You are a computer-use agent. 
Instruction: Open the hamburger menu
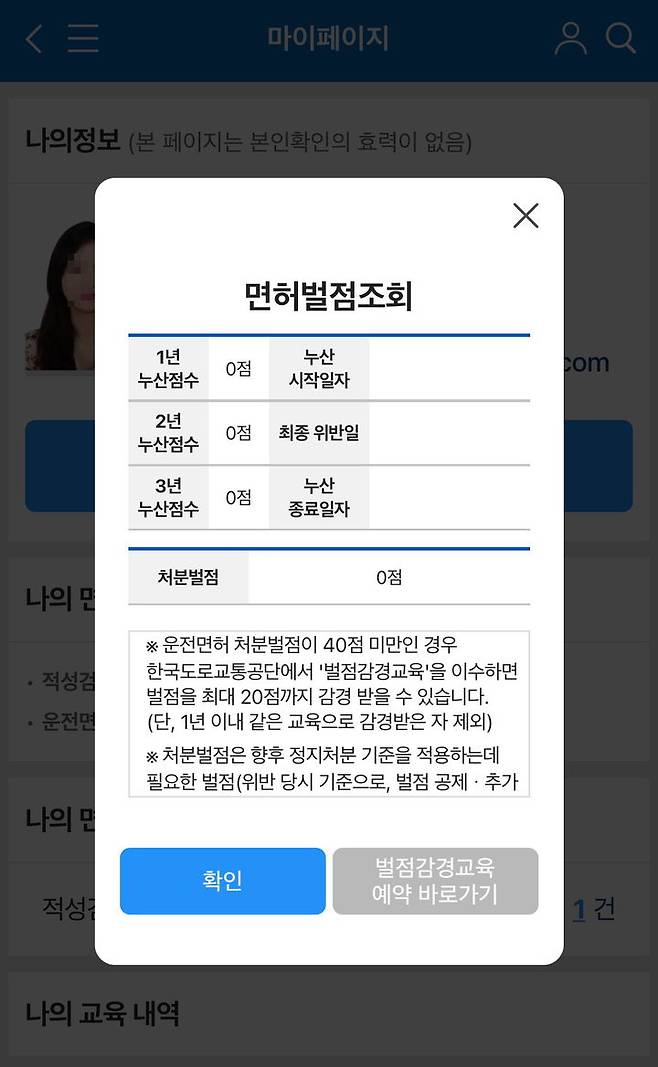tap(83, 39)
